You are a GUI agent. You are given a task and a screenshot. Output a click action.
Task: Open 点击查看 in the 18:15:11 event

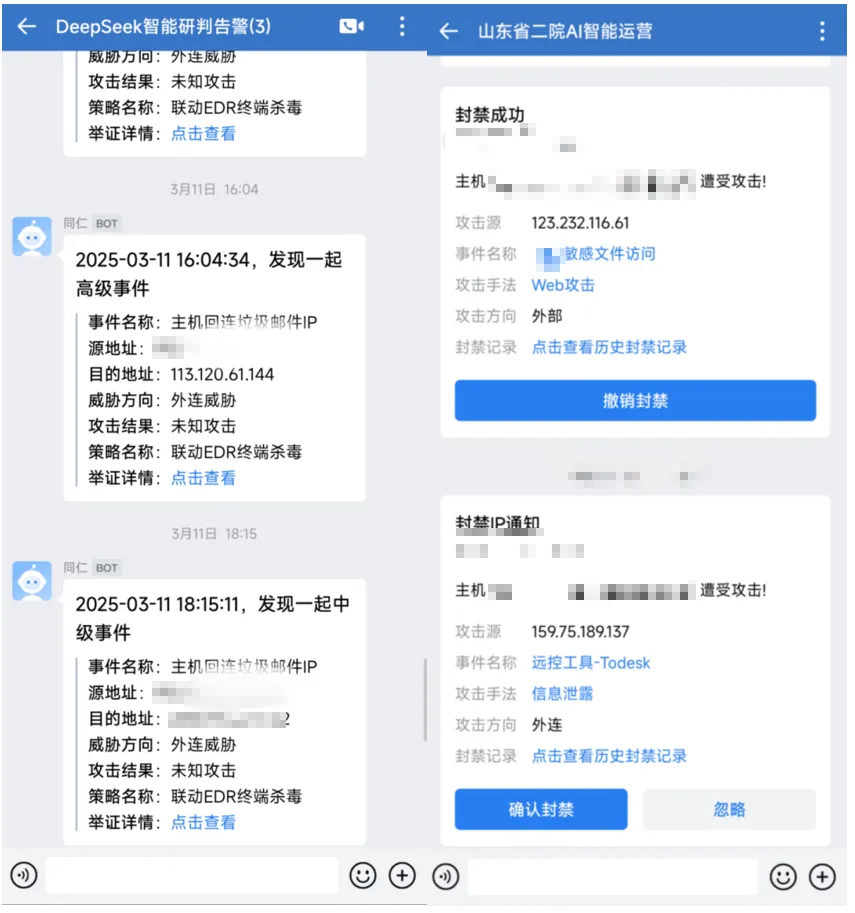click(203, 822)
